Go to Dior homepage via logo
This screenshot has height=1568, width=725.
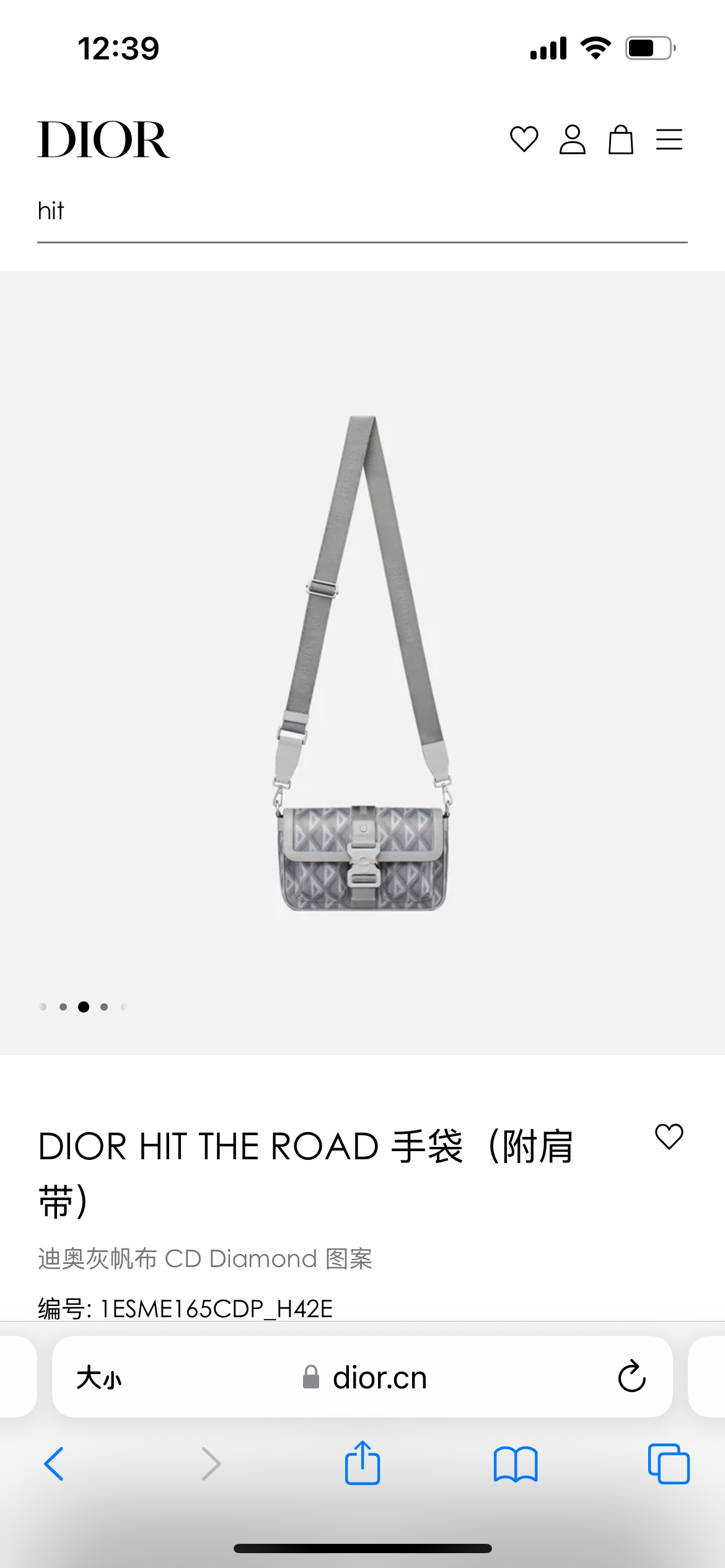103,140
